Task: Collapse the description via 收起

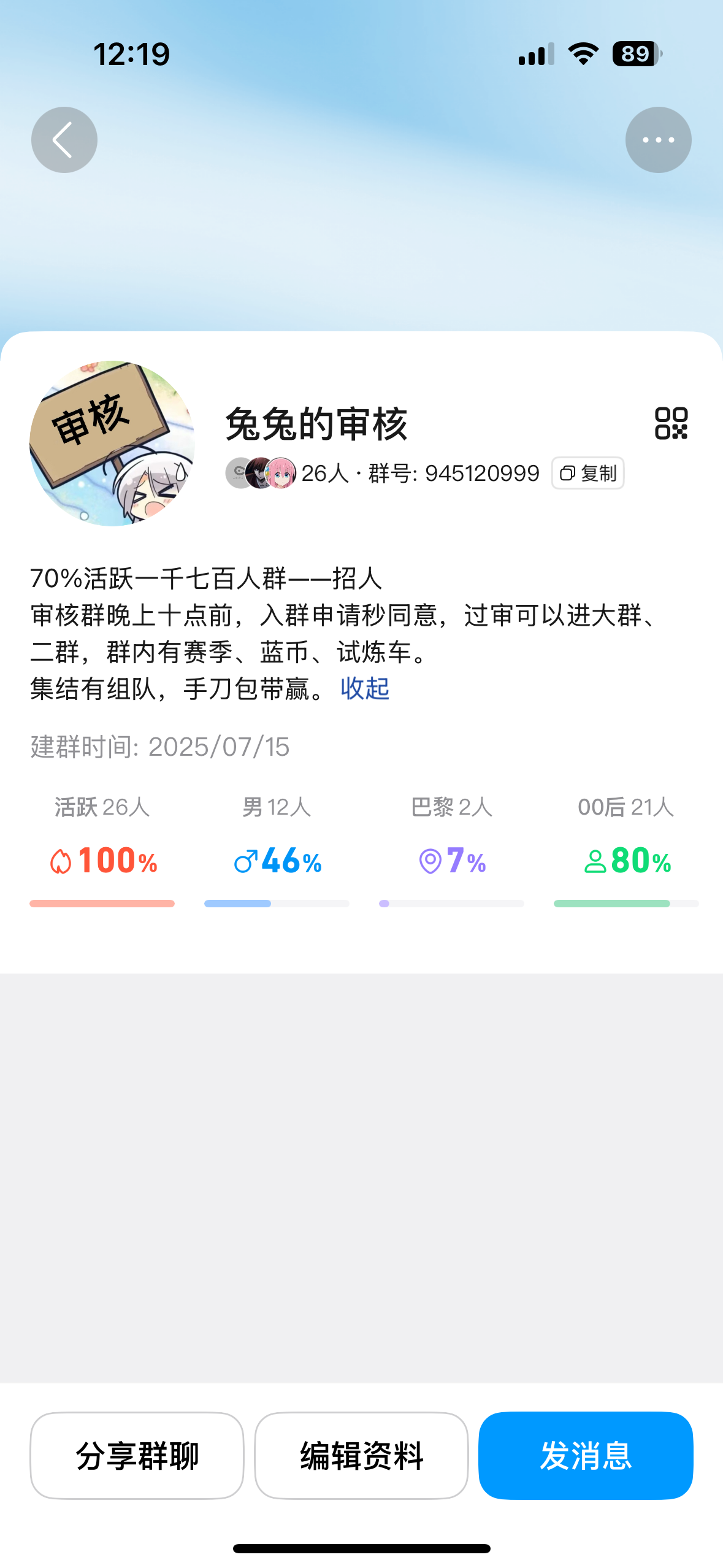Action: (x=364, y=690)
